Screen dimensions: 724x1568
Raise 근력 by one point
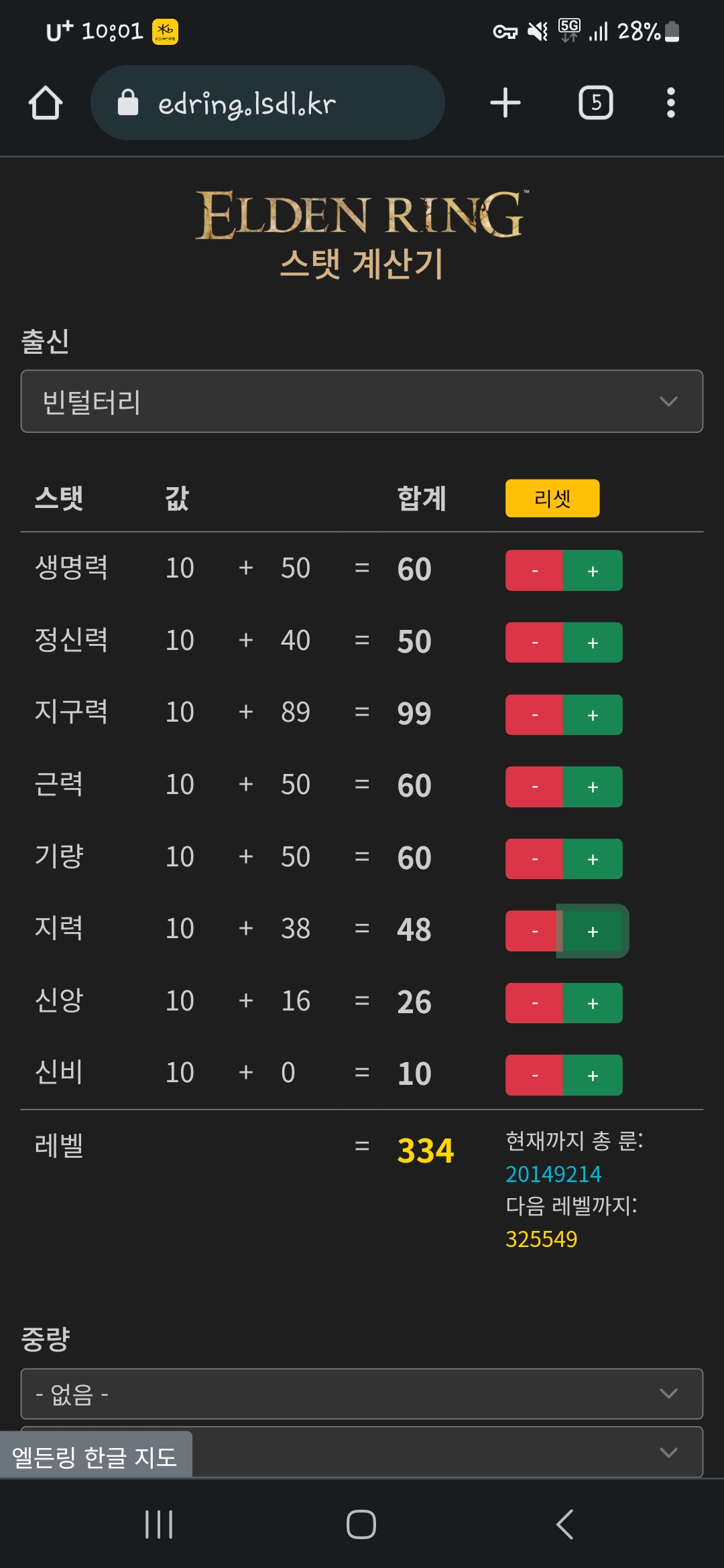593,787
